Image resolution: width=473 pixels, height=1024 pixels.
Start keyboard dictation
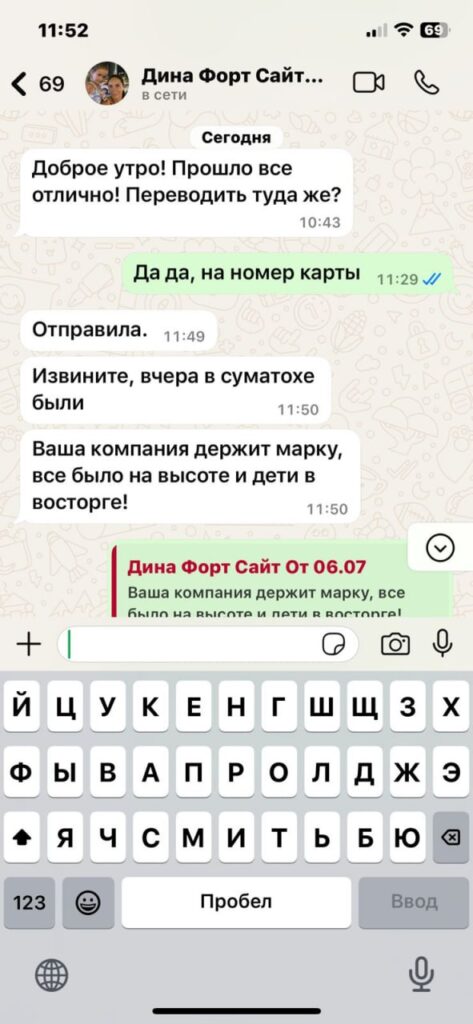[421, 974]
